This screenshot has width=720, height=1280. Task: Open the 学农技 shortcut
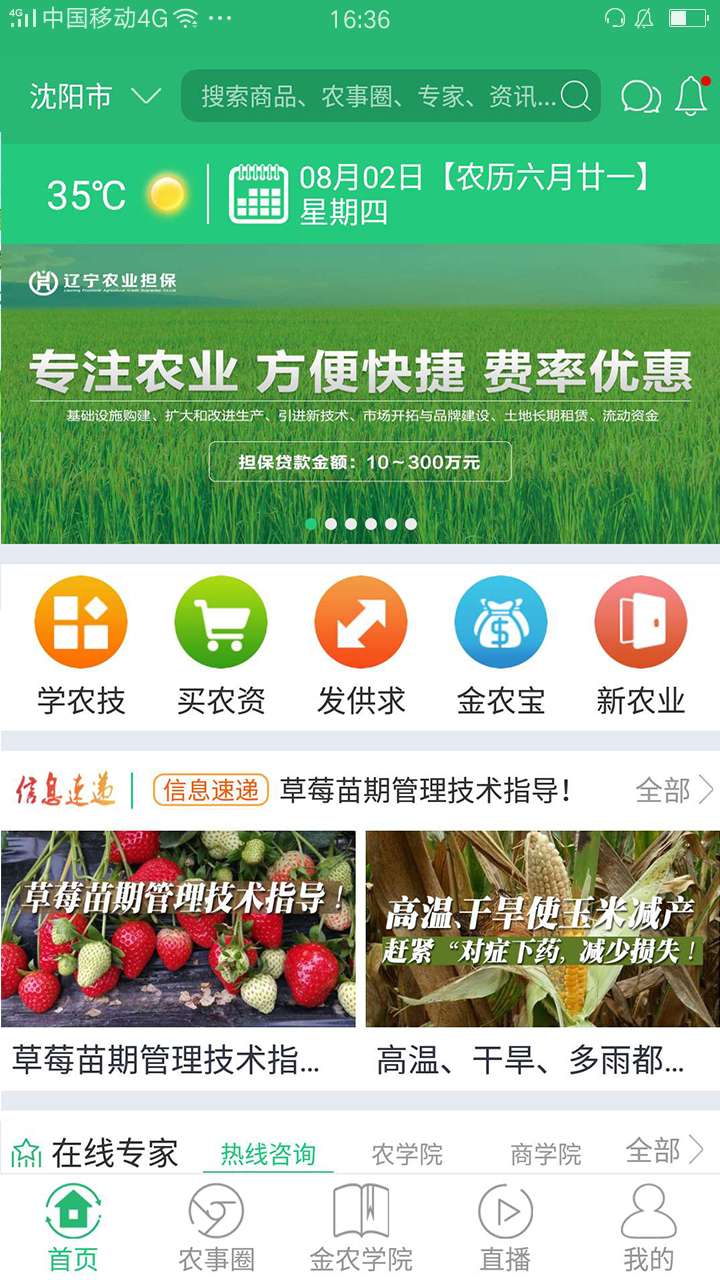[81, 647]
